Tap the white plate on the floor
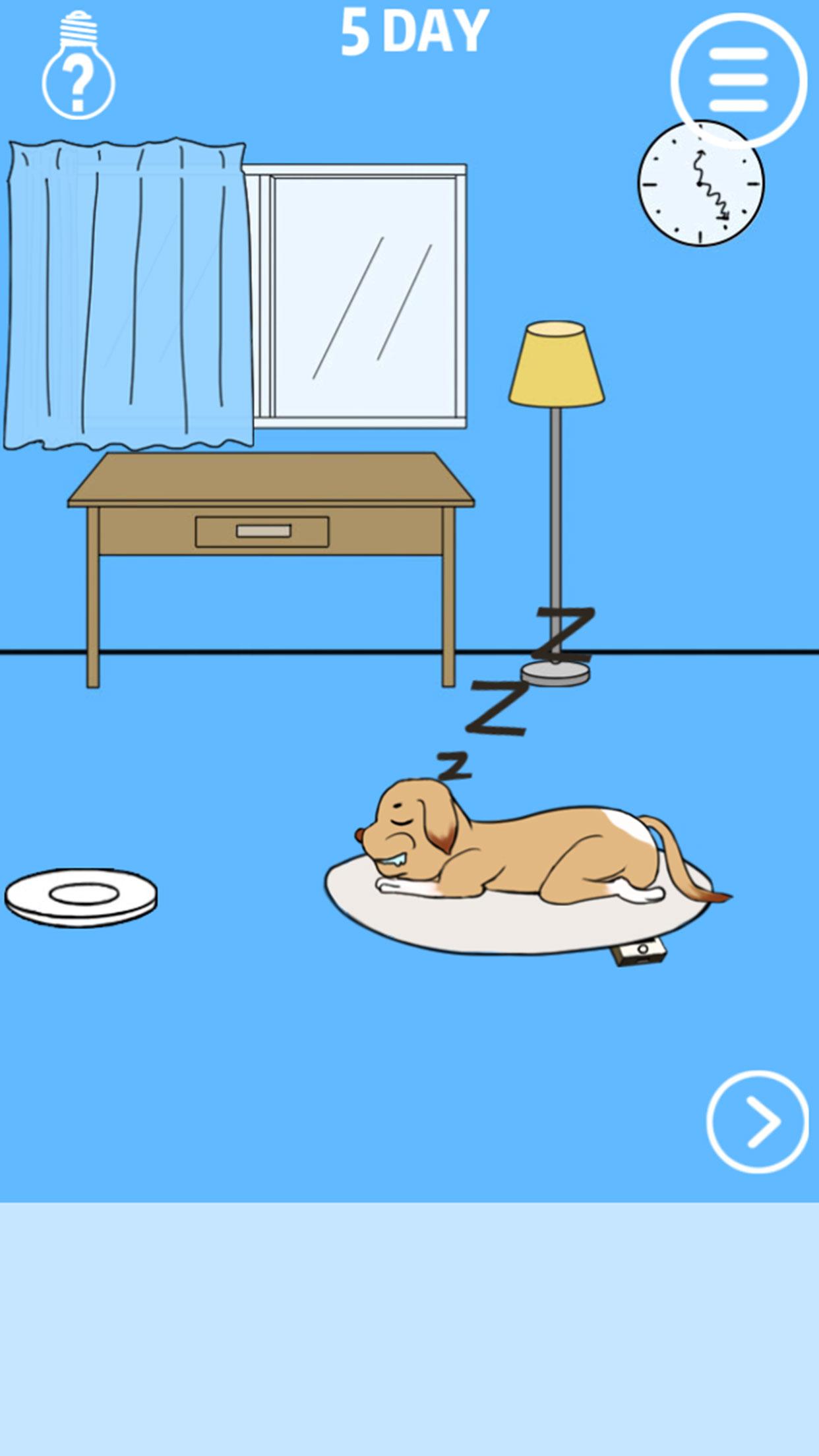This screenshot has height=1456, width=819. pyautogui.click(x=81, y=896)
